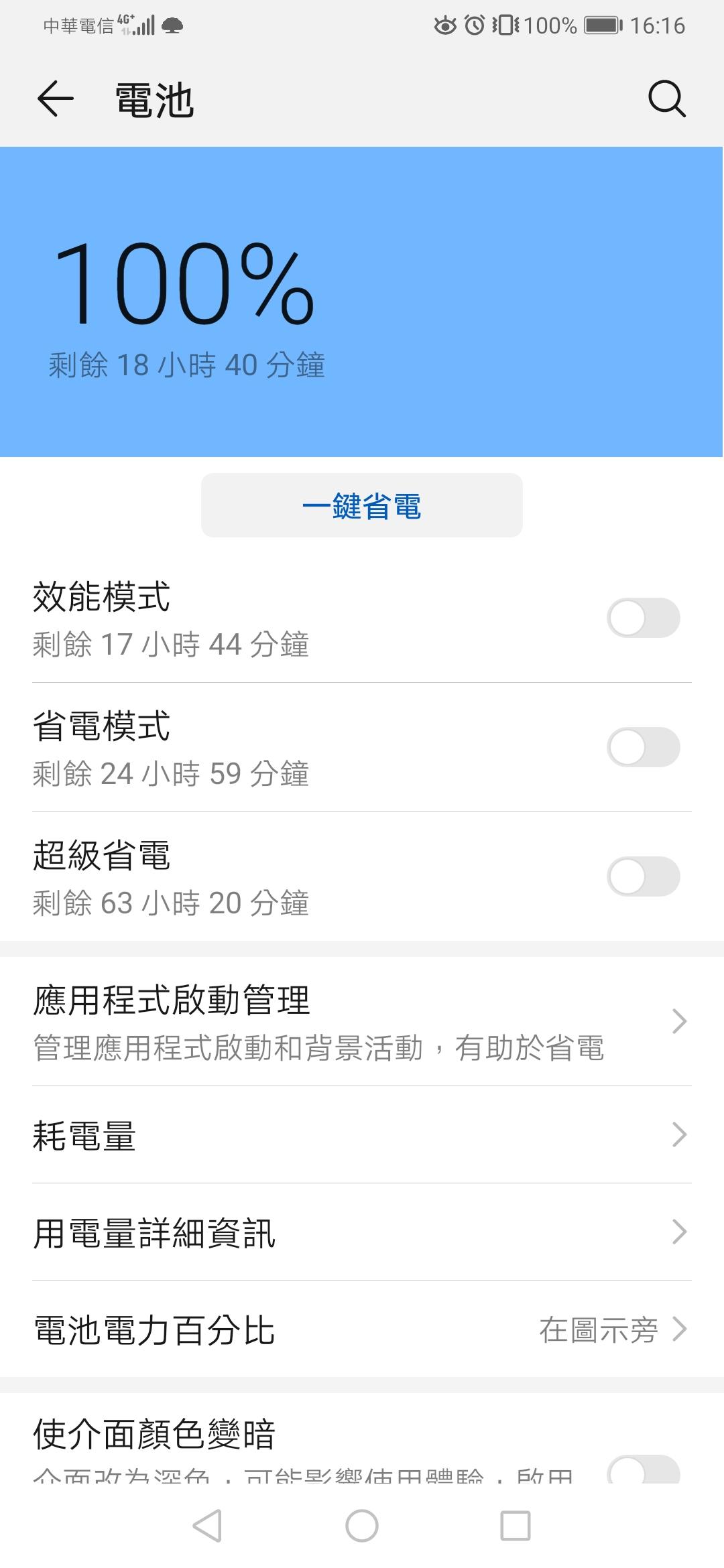724x1568 pixels.
Task: Toggle 超級省電 on
Action: (643, 876)
